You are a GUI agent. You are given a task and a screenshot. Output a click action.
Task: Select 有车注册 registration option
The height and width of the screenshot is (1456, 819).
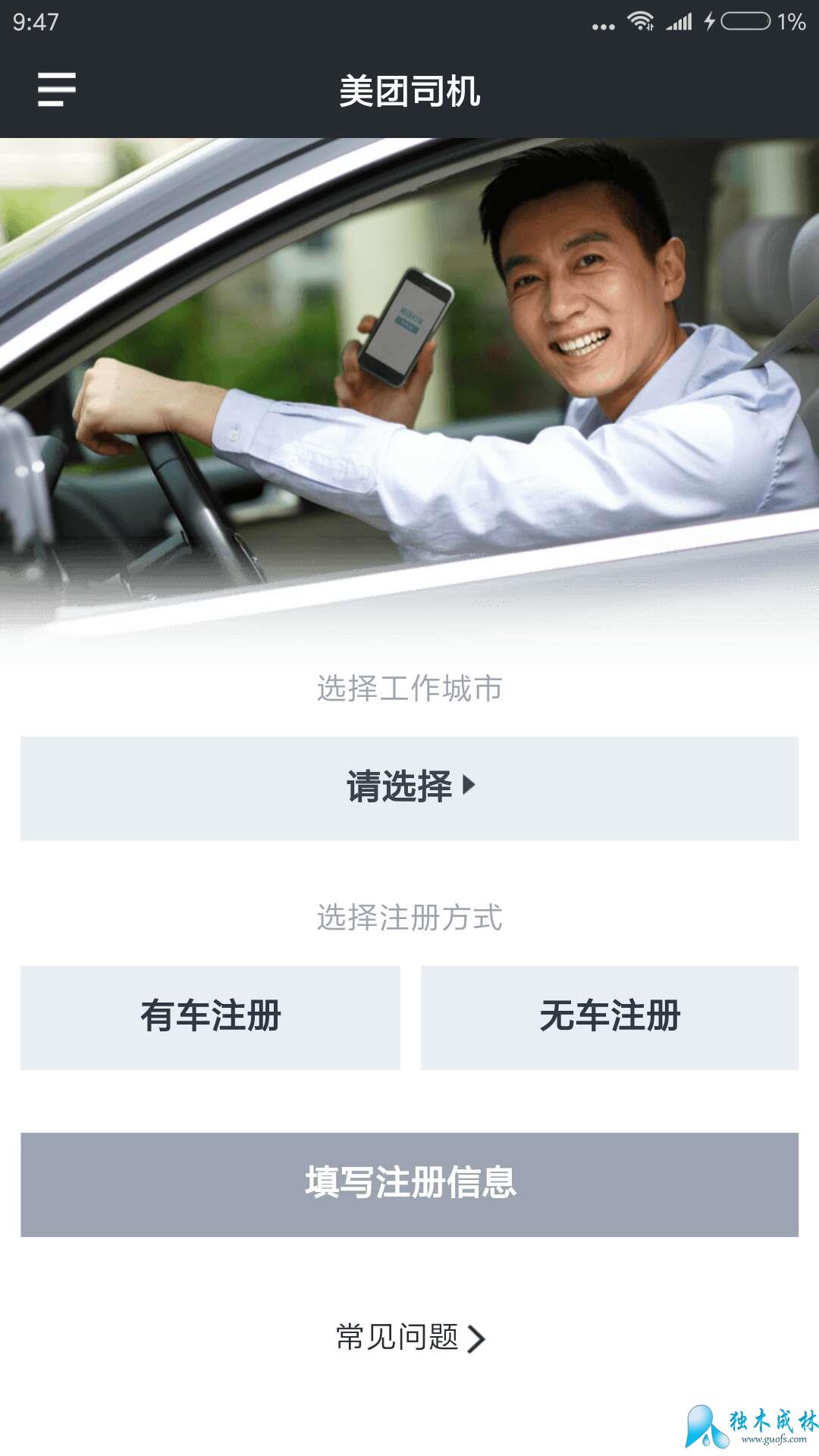(x=210, y=1017)
